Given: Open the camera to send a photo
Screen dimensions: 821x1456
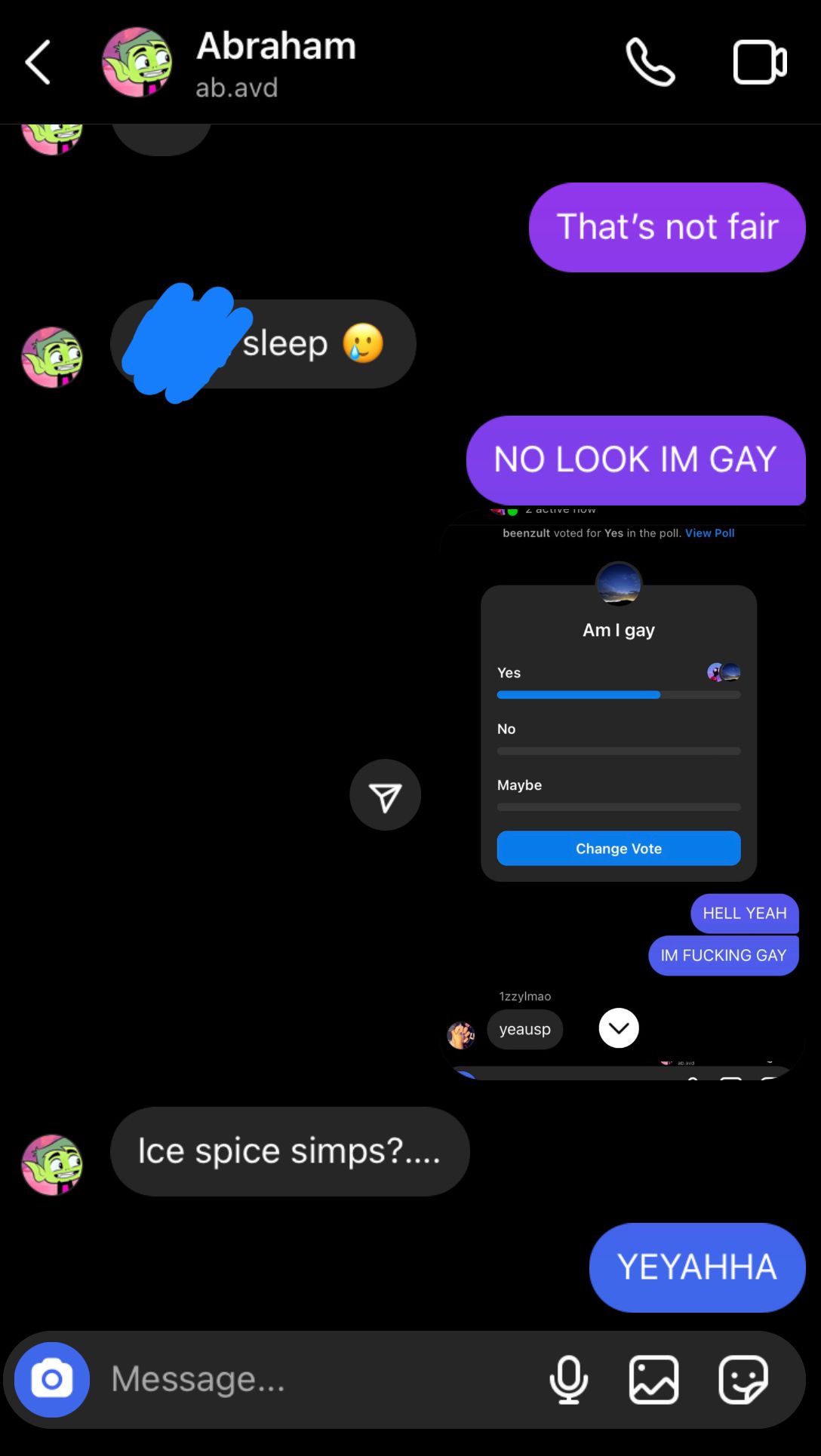Looking at the screenshot, I should point(52,1380).
